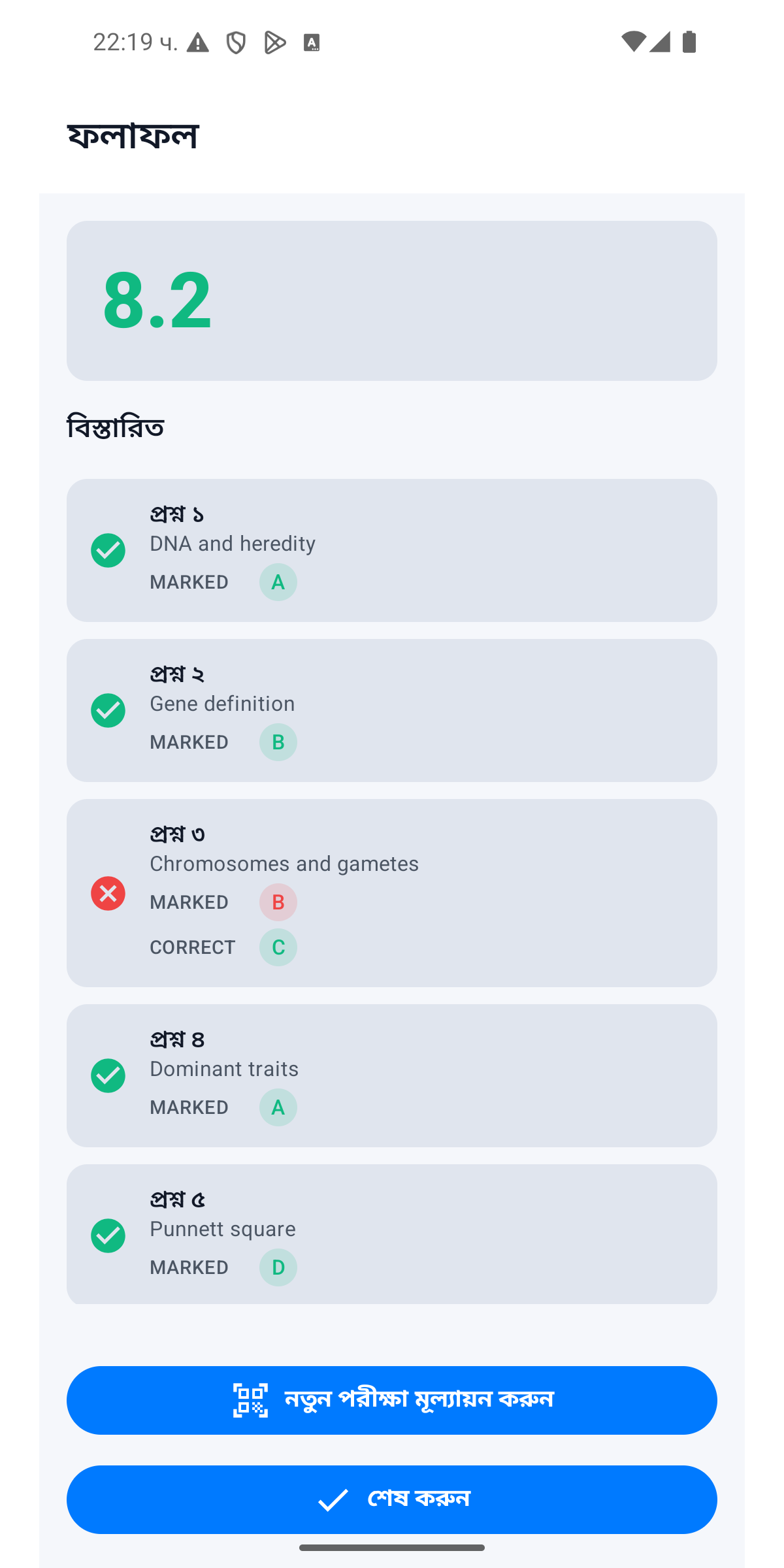This screenshot has width=784, height=1568.
Task: Select the প্রশ্ন ৫ Punnett square card
Action: click(x=392, y=1234)
